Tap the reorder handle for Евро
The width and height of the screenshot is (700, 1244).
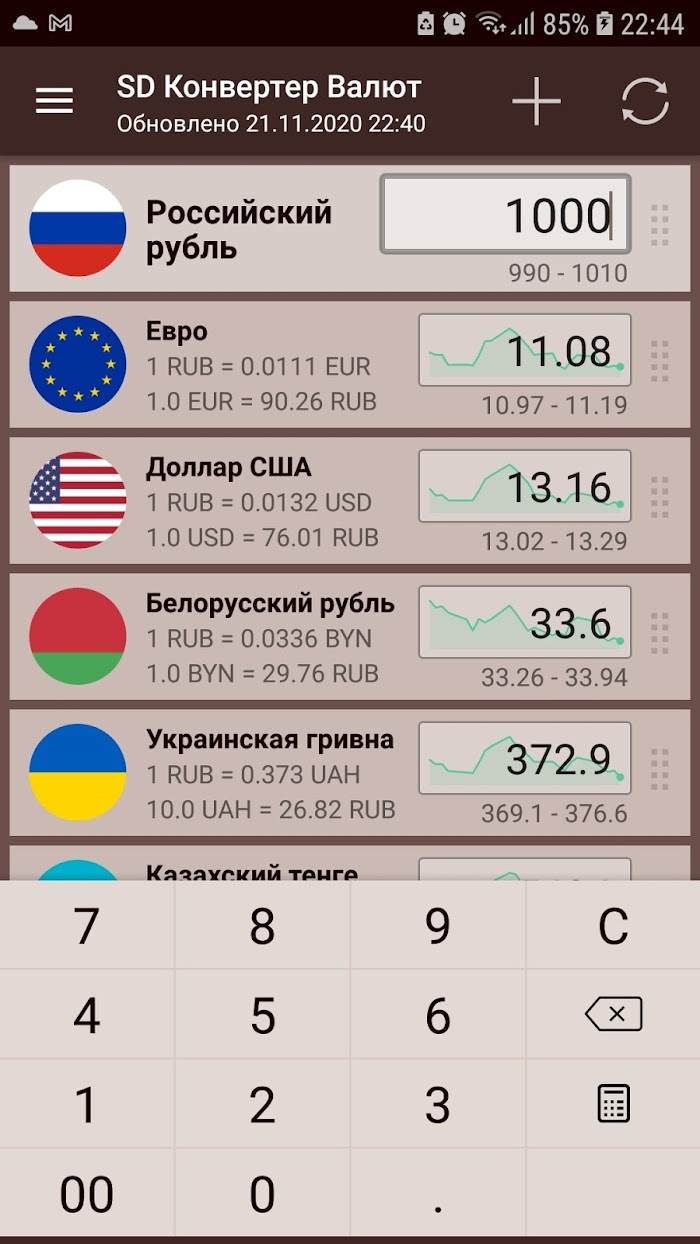tap(660, 361)
